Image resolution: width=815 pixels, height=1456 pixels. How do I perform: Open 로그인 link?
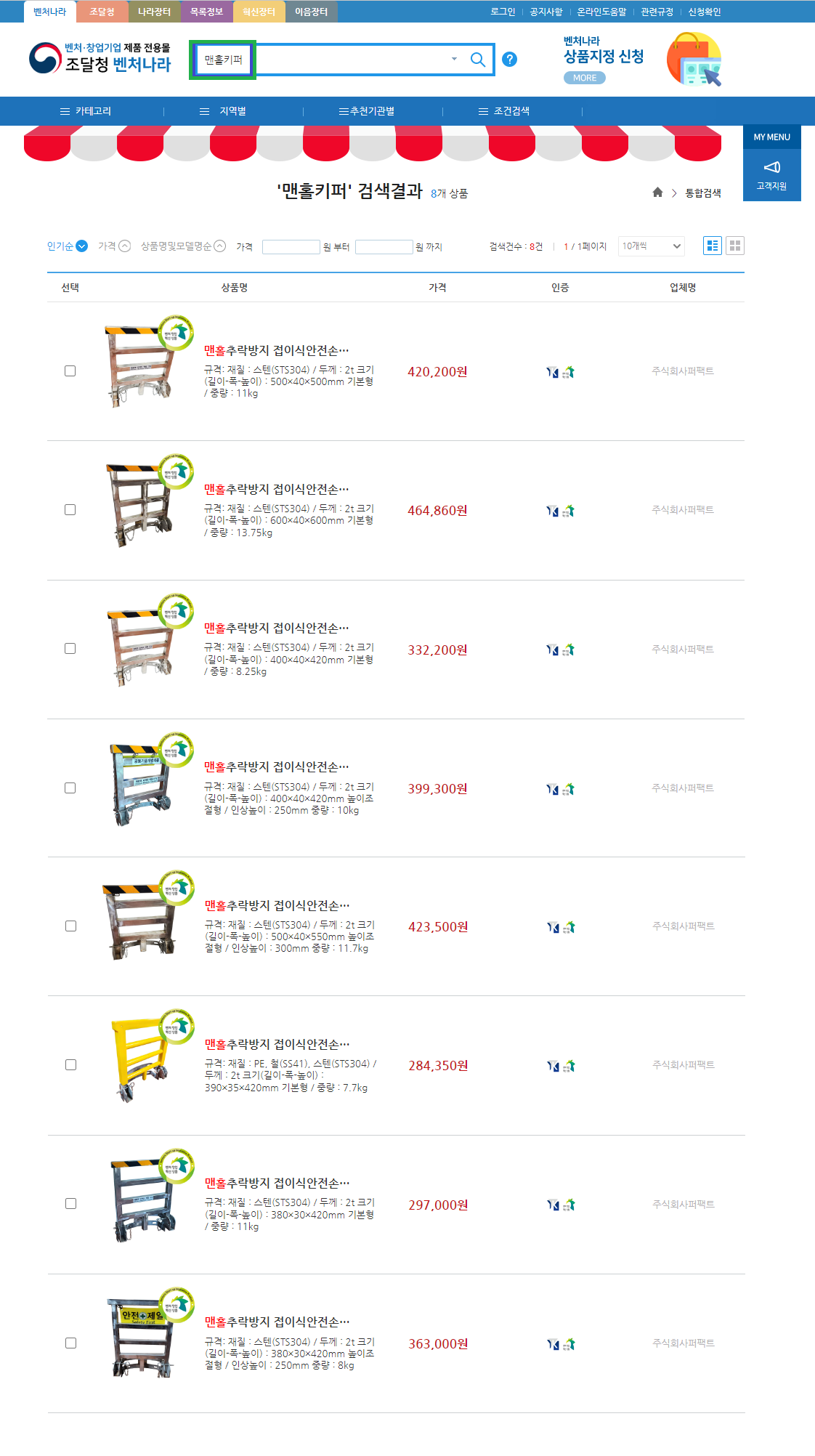tap(503, 12)
